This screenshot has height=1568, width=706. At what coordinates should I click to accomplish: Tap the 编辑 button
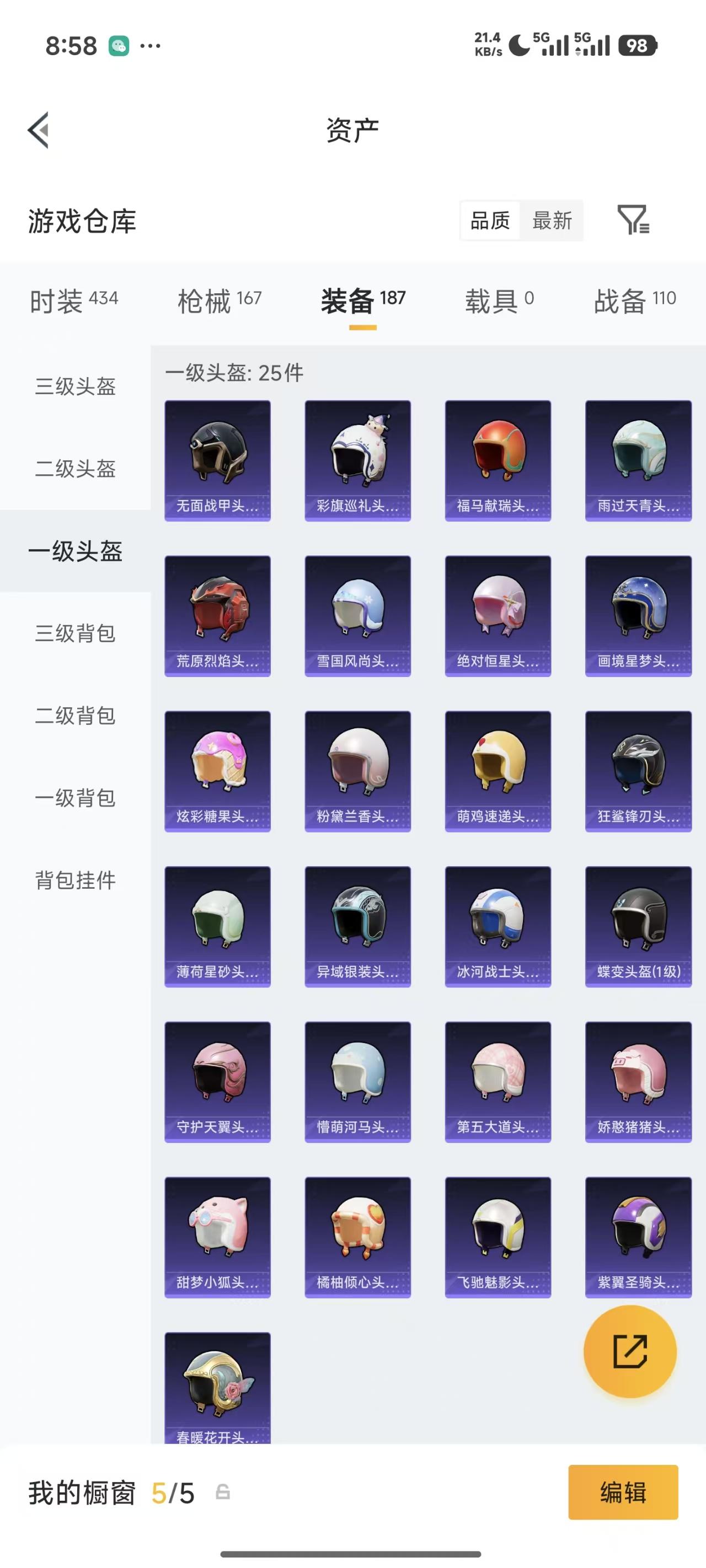(623, 1492)
